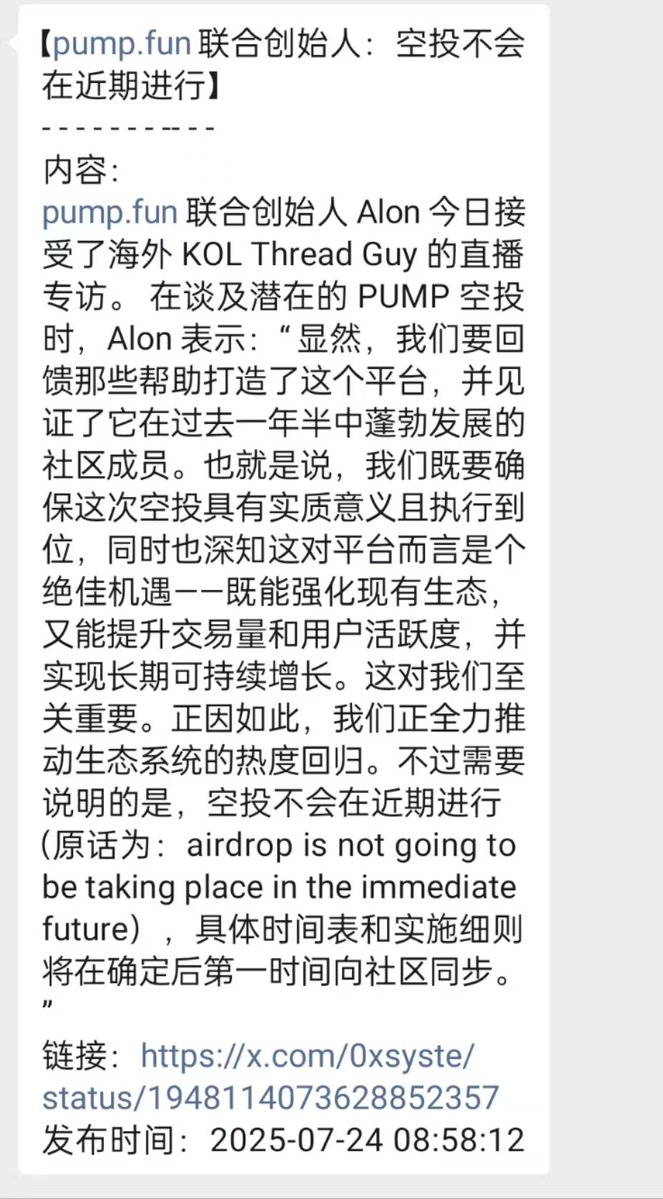
Task: Open pump.fun link before 联合创始人 Alon
Action: [110, 213]
